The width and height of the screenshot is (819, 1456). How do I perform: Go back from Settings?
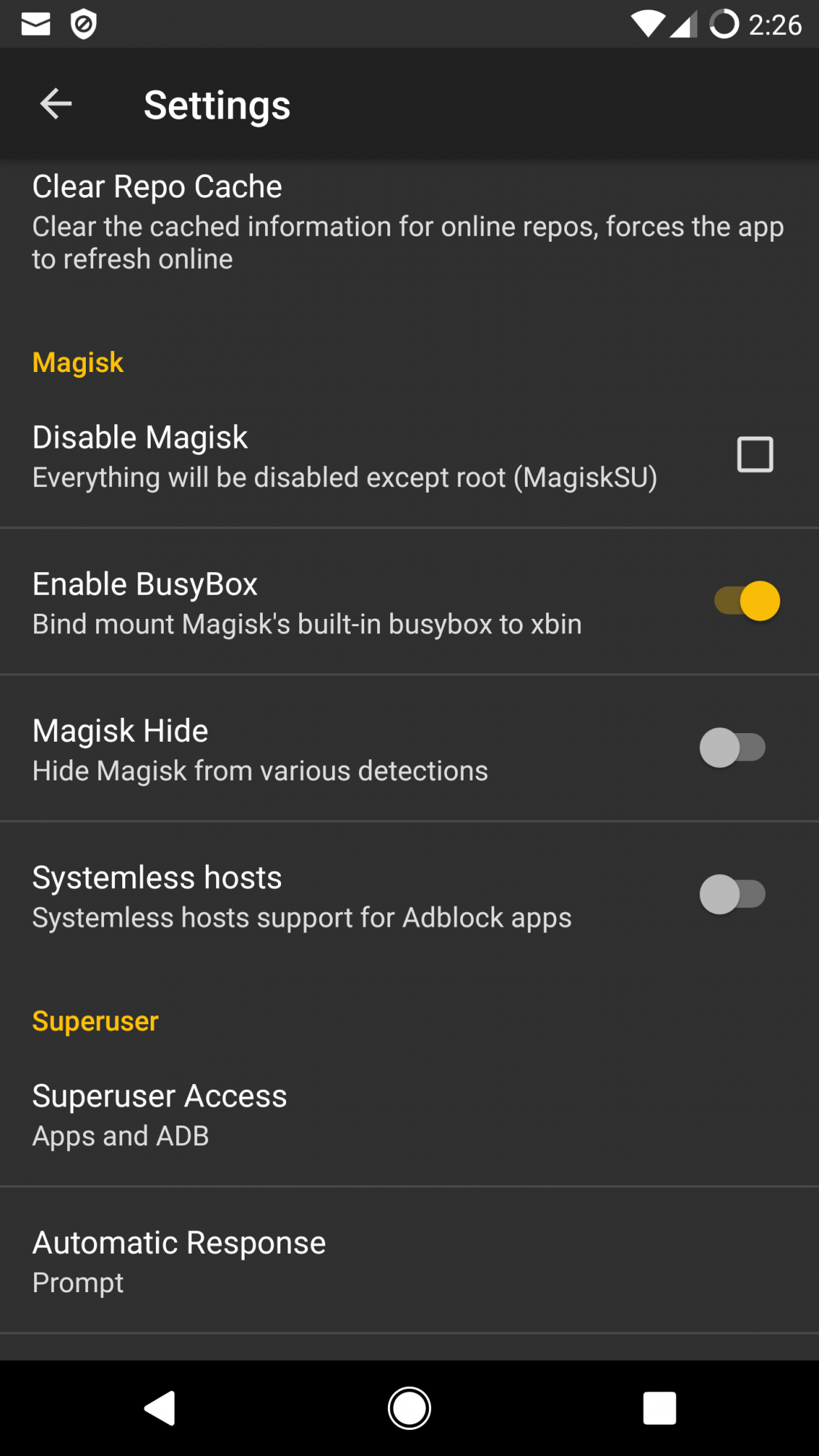point(55,104)
